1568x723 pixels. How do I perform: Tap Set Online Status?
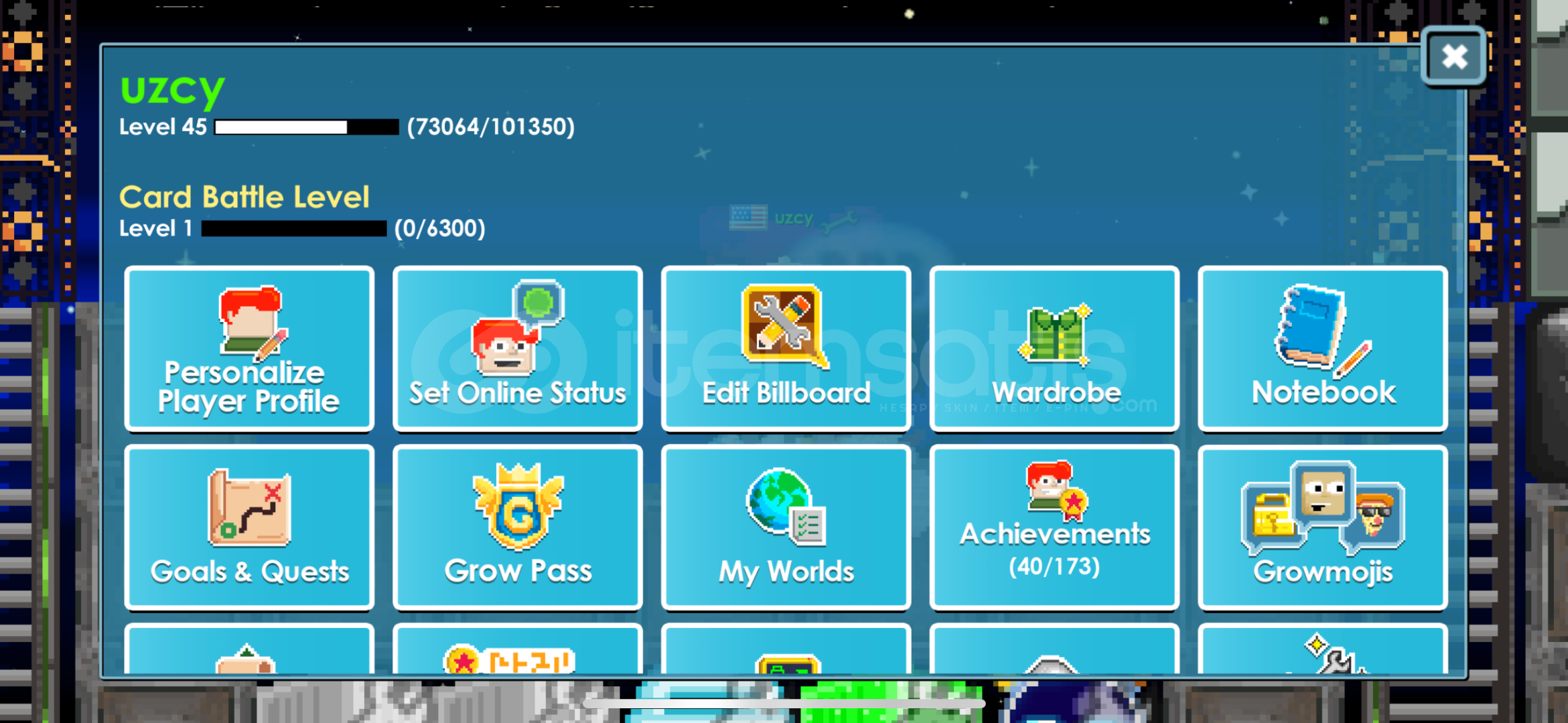pyautogui.click(x=517, y=348)
